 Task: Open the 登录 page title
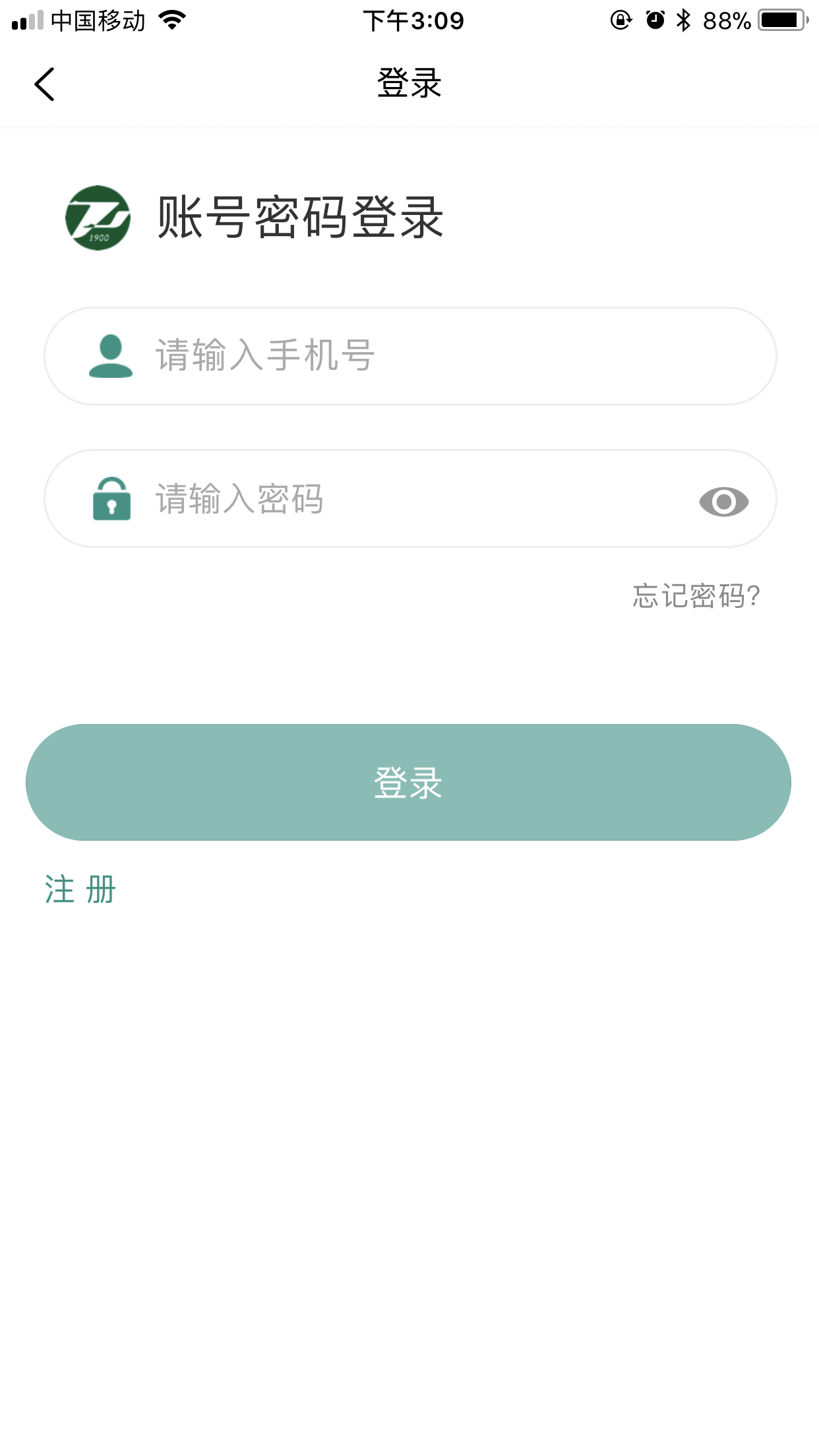[409, 82]
